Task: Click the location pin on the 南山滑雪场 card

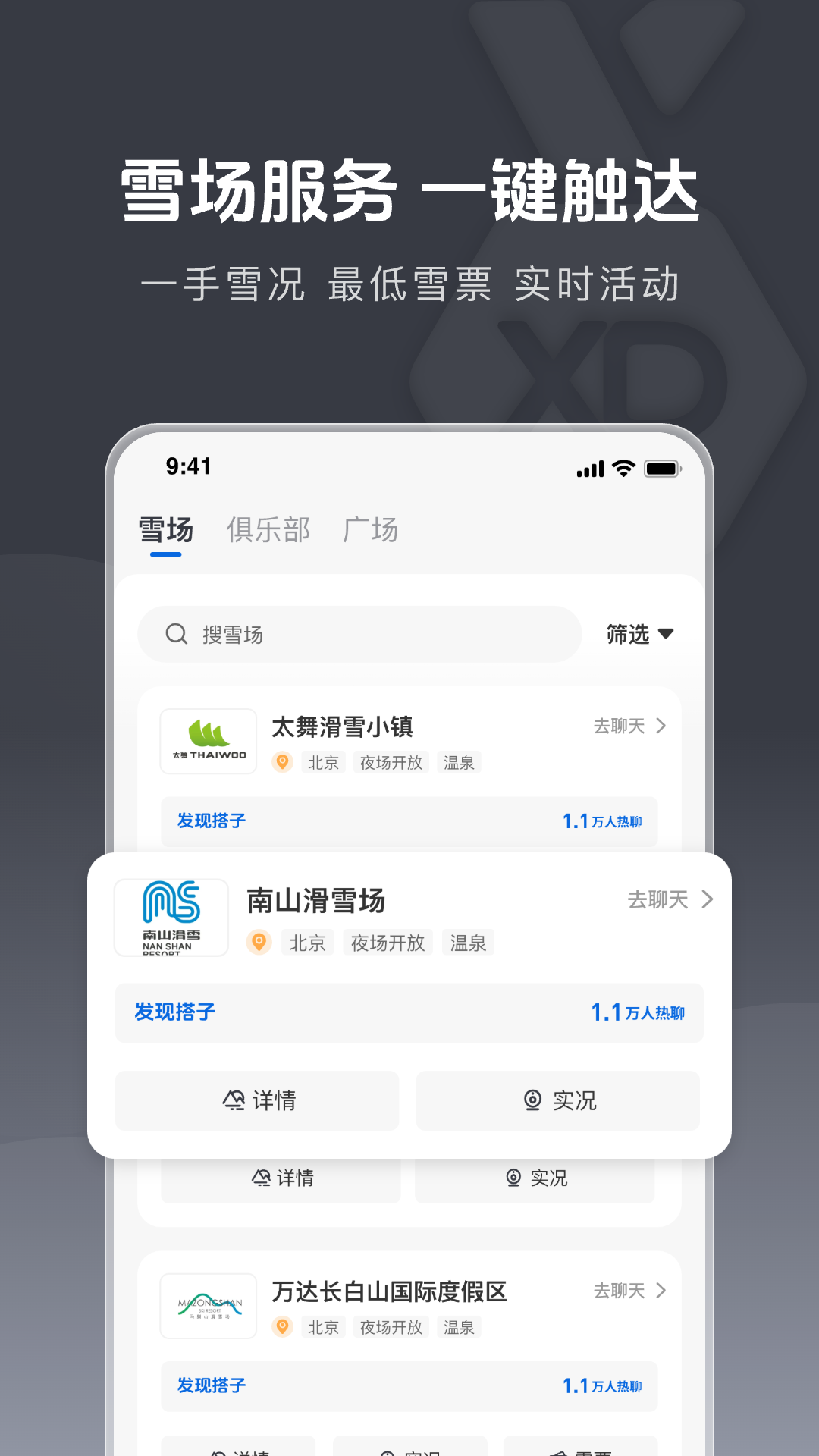Action: [x=259, y=943]
